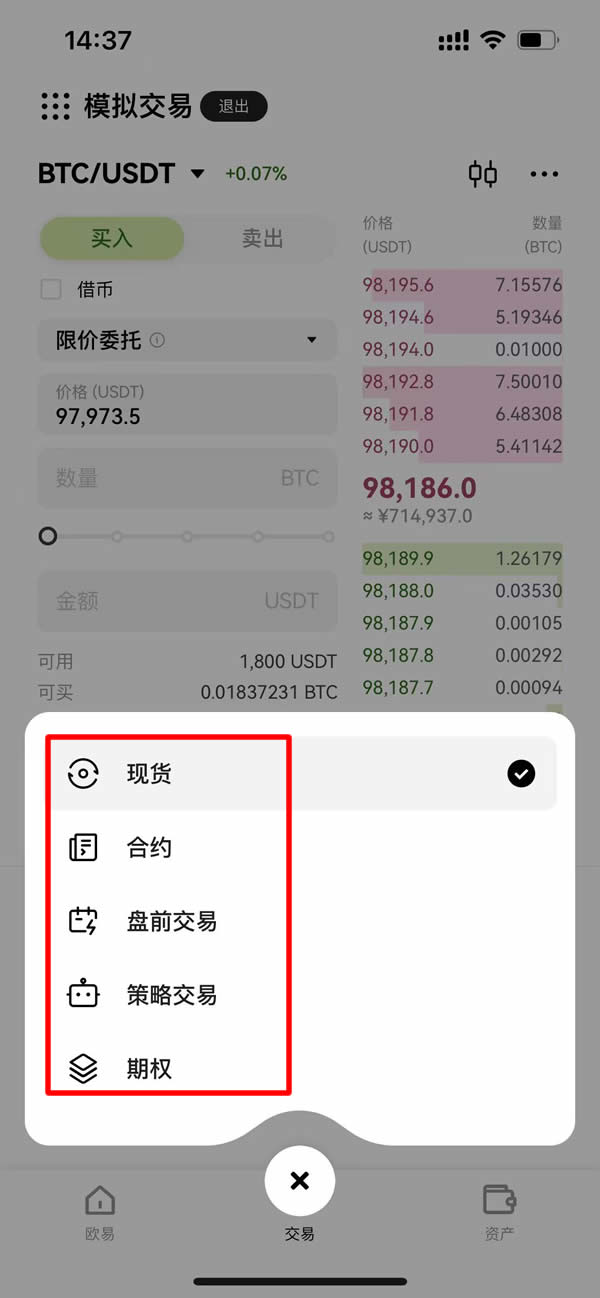The height and width of the screenshot is (1298, 600).
Task: Edit the 价格 (USDT) price field
Action: click(x=187, y=405)
